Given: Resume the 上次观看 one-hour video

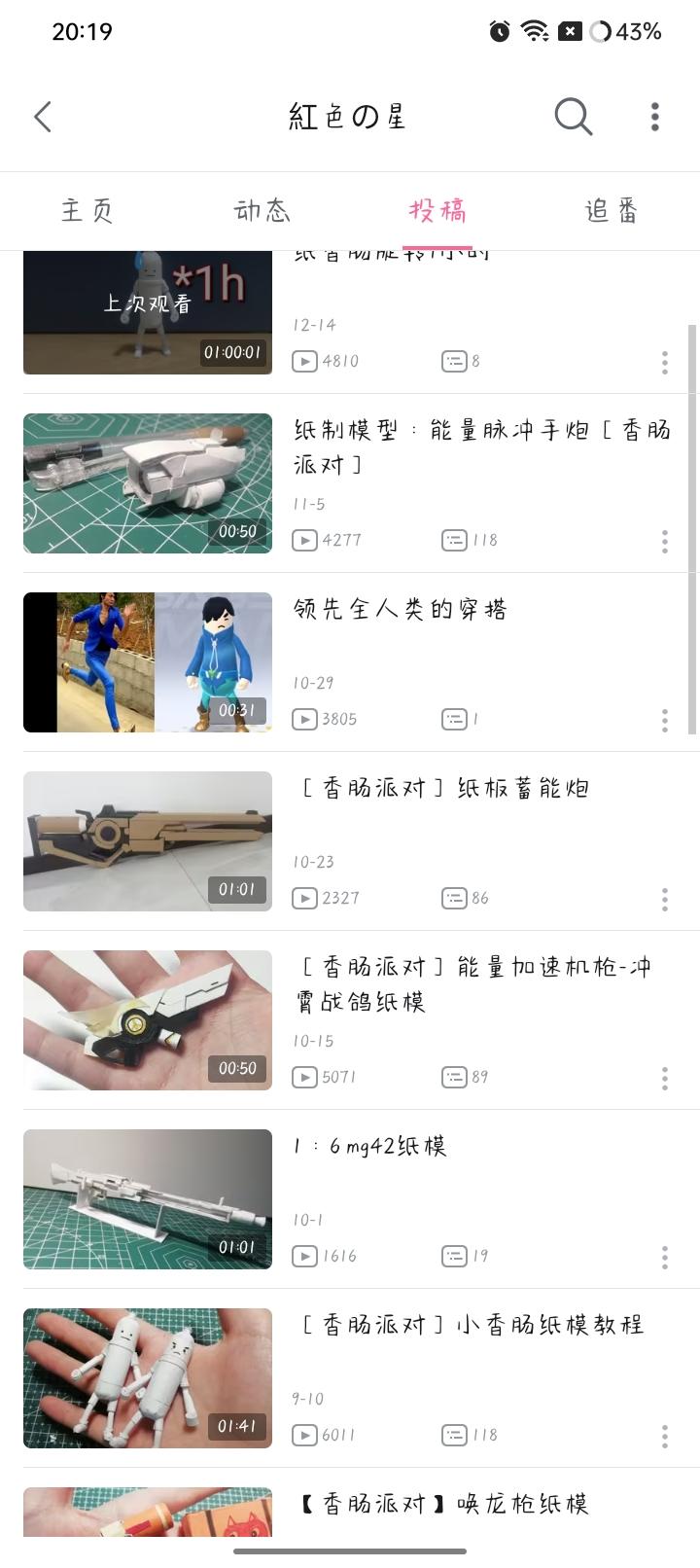Looking at the screenshot, I should point(148,313).
